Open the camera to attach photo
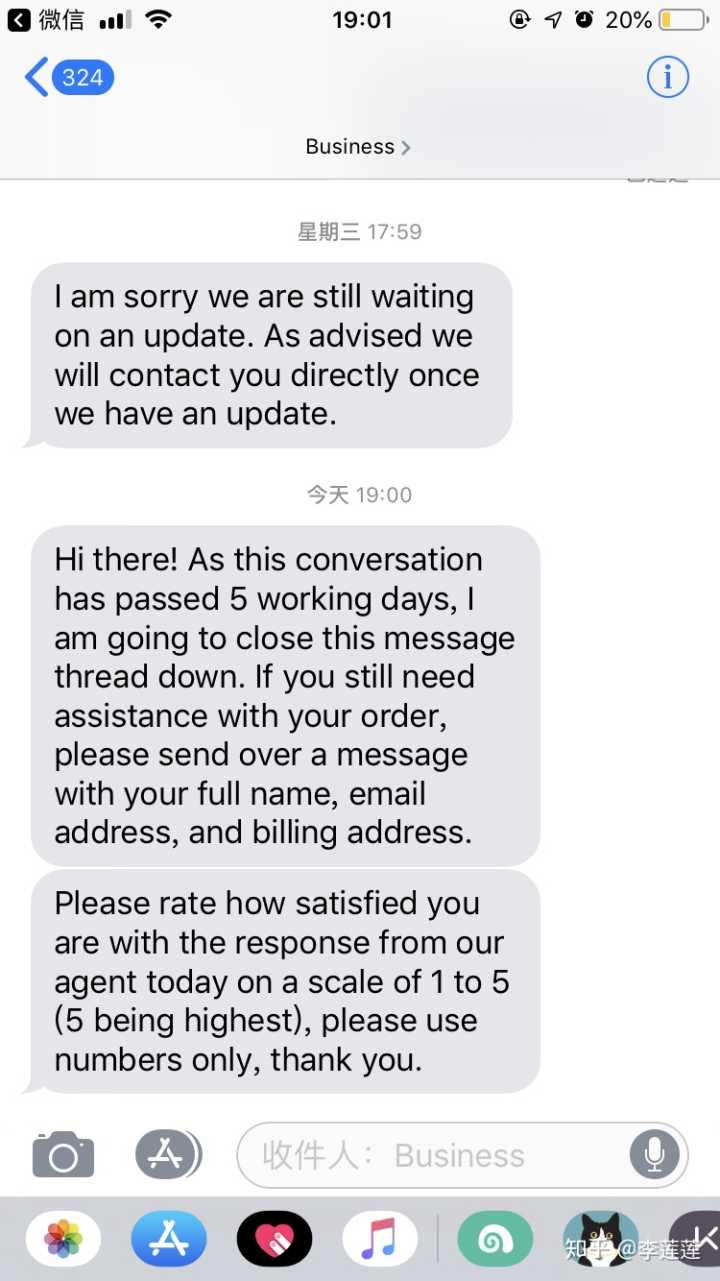 [x=63, y=1155]
